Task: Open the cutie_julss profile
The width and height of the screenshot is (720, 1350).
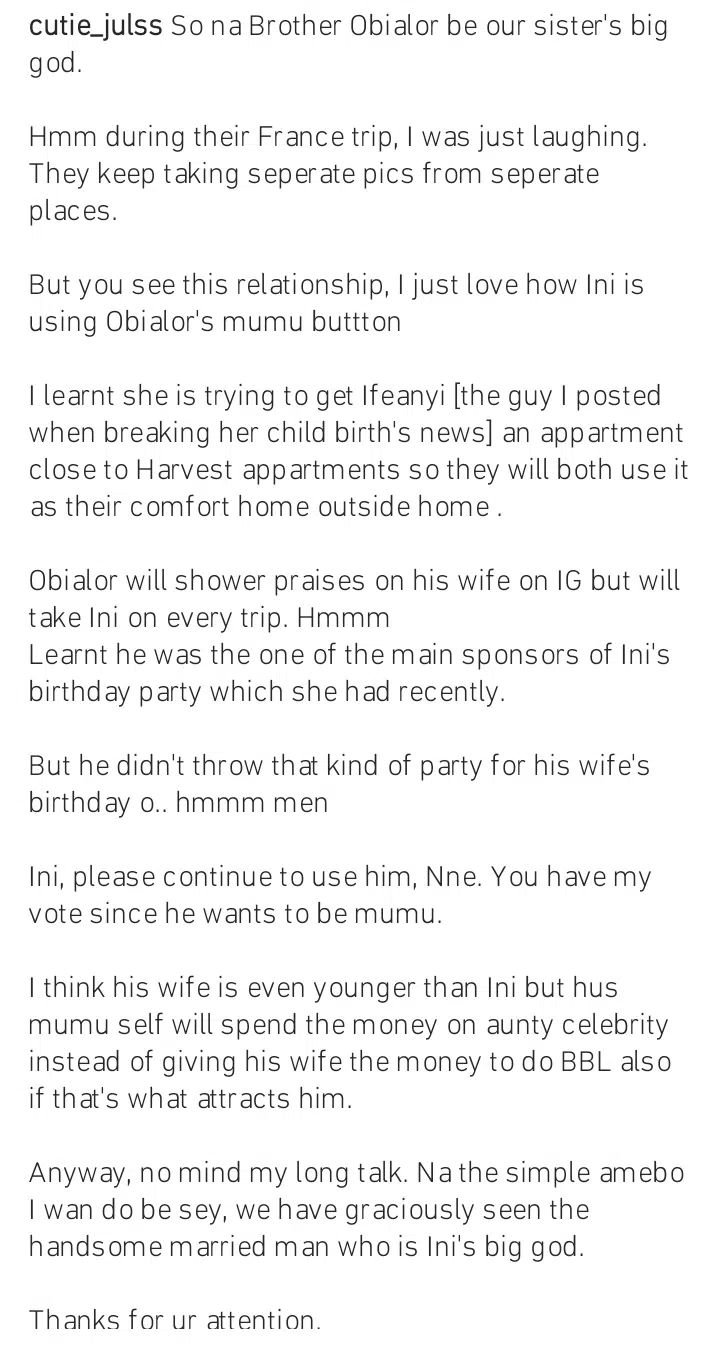Action: click(95, 26)
